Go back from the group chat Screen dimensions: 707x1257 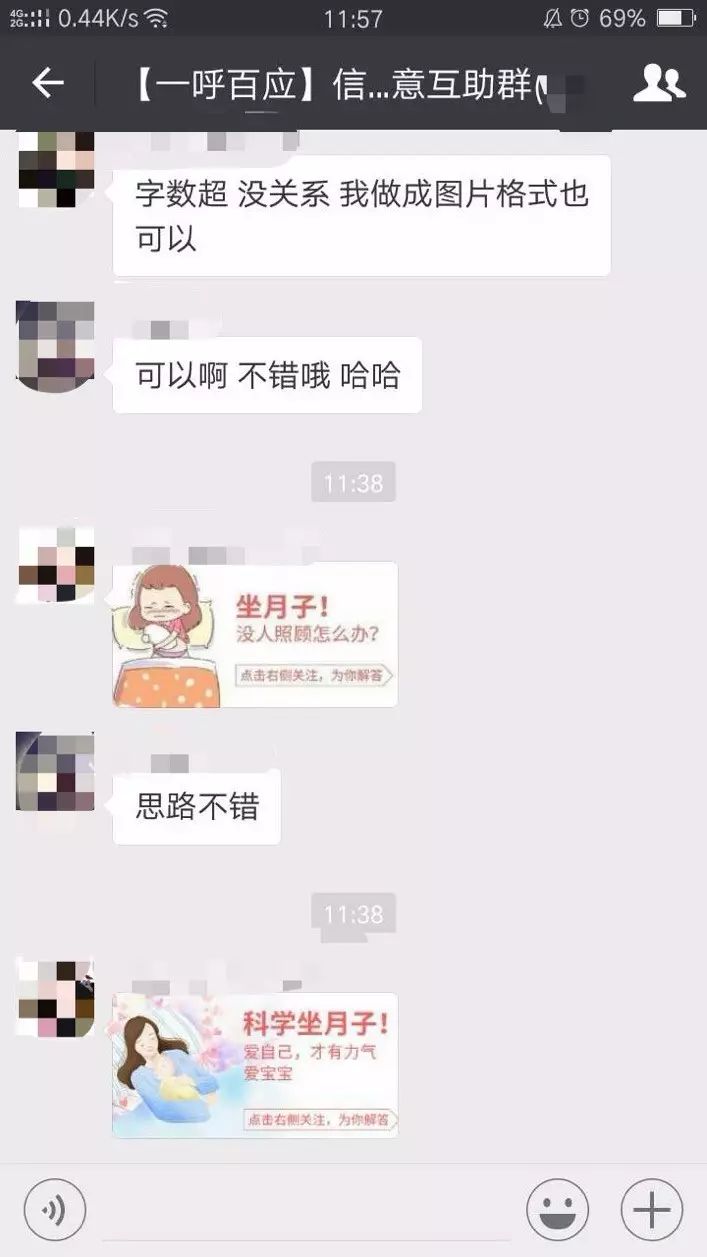(48, 84)
